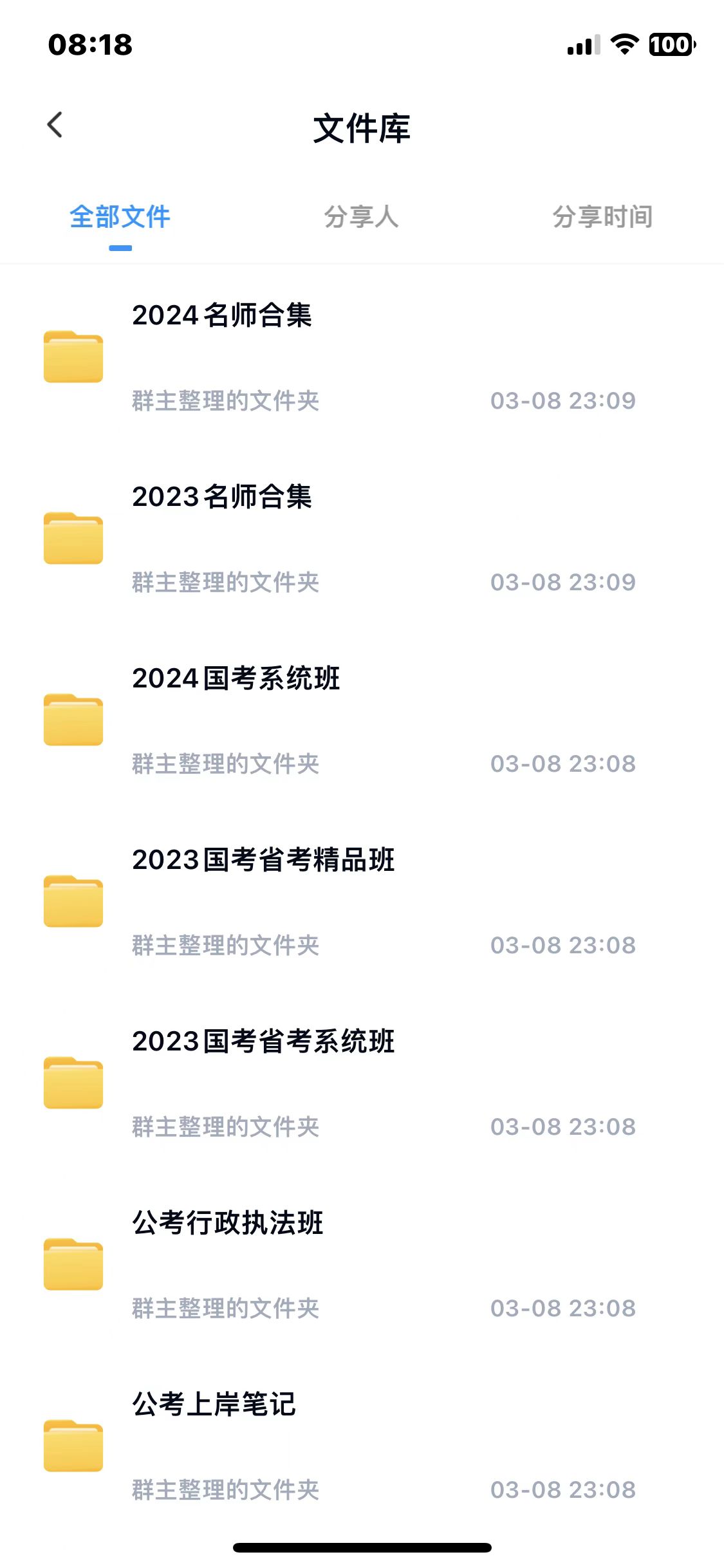Tap the back arrow to exit 文件库
Screen dimensions: 724x1568
[x=55, y=124]
